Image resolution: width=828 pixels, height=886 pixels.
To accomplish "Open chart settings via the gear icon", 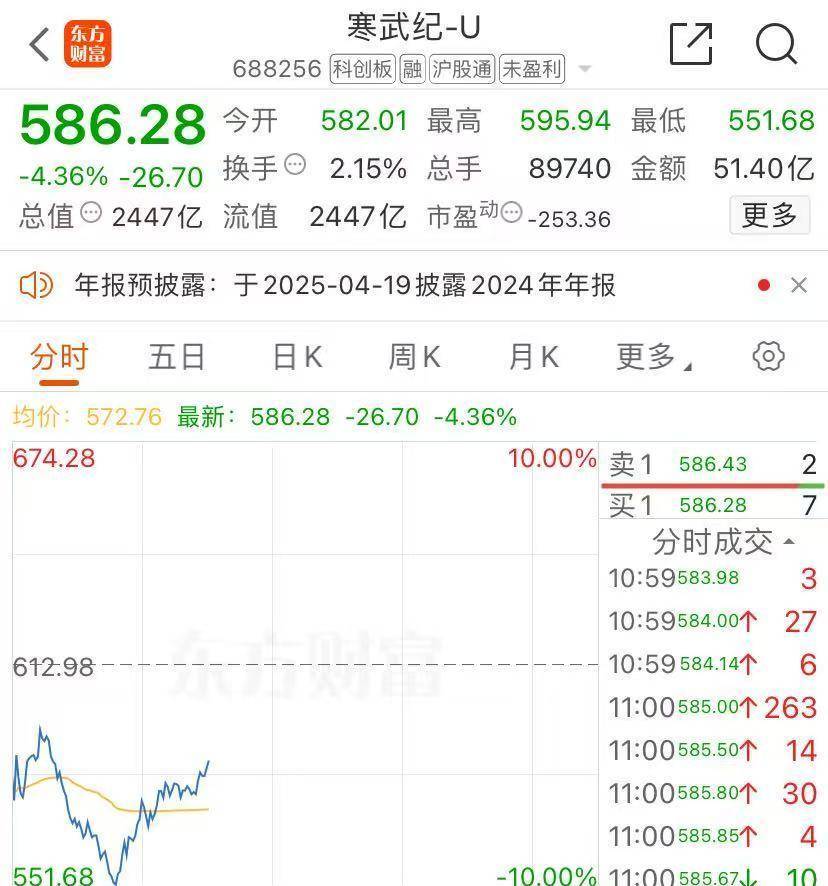I will [x=768, y=356].
